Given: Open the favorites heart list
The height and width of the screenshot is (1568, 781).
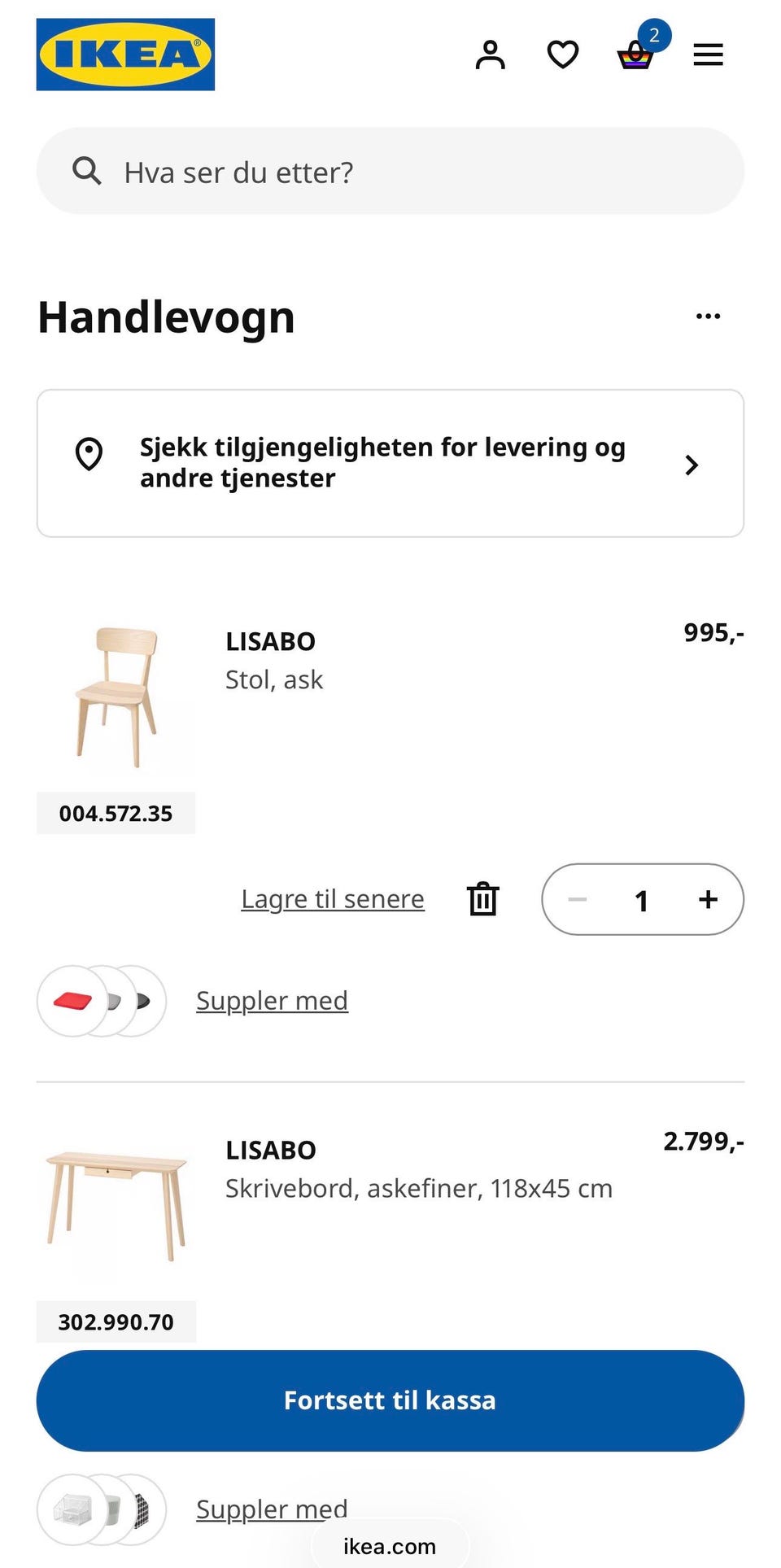Looking at the screenshot, I should (x=562, y=55).
